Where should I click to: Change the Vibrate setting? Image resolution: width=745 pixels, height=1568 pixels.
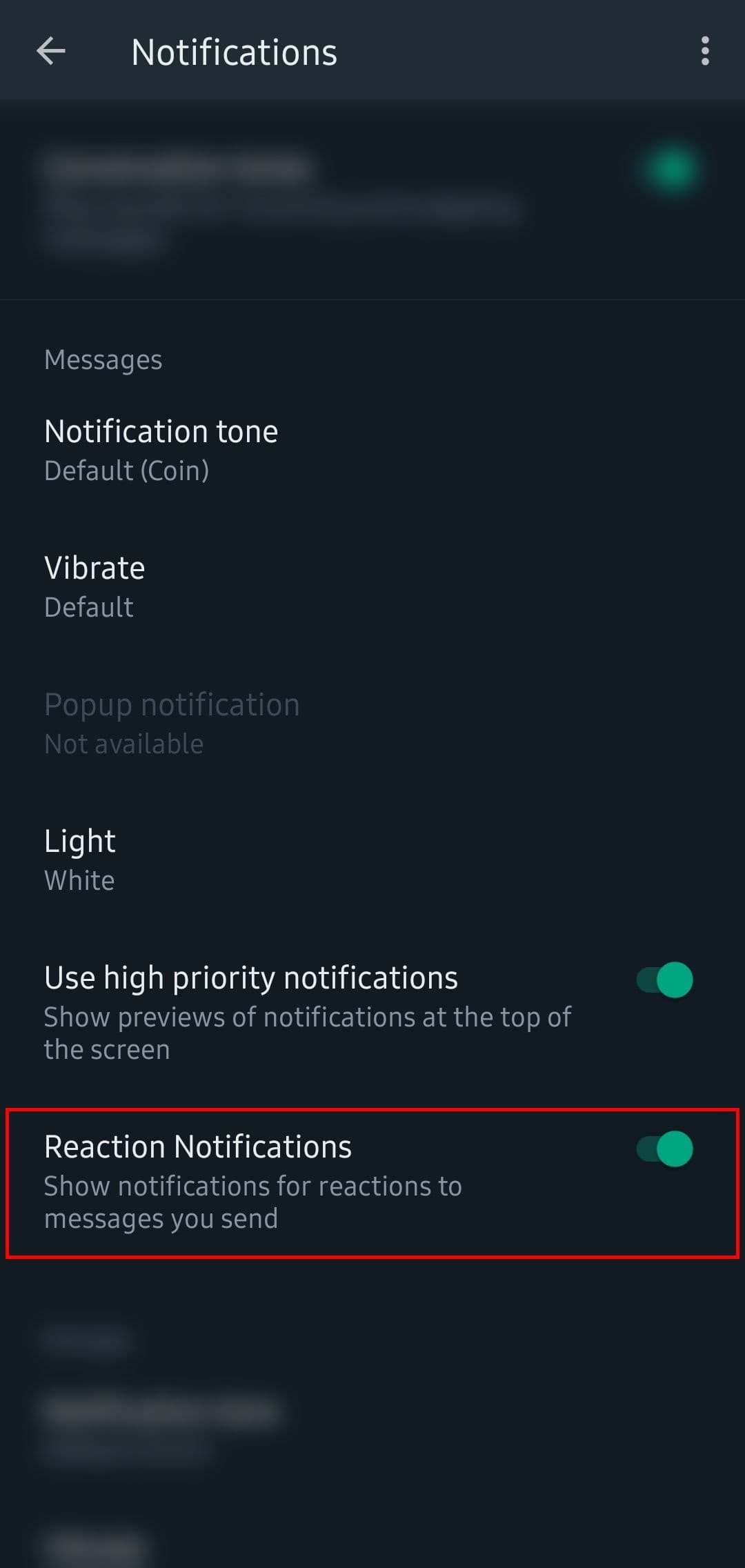[95, 586]
